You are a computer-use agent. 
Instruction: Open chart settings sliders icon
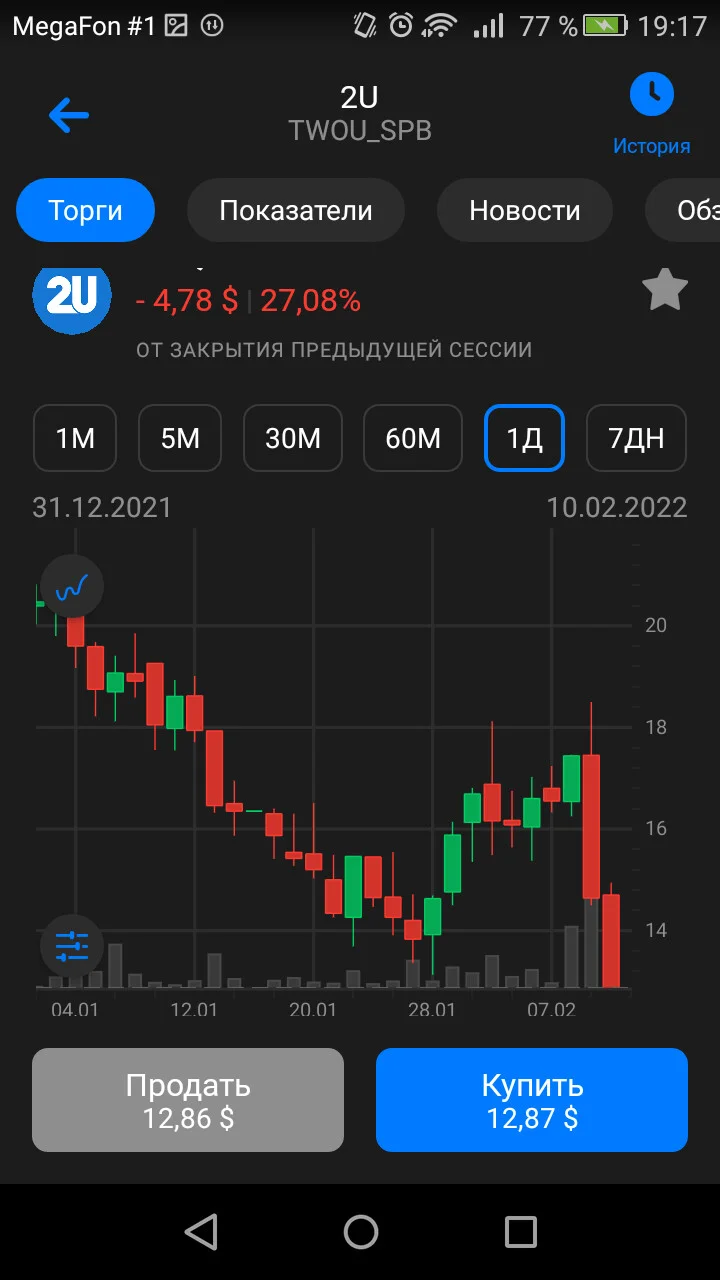pyautogui.click(x=72, y=945)
